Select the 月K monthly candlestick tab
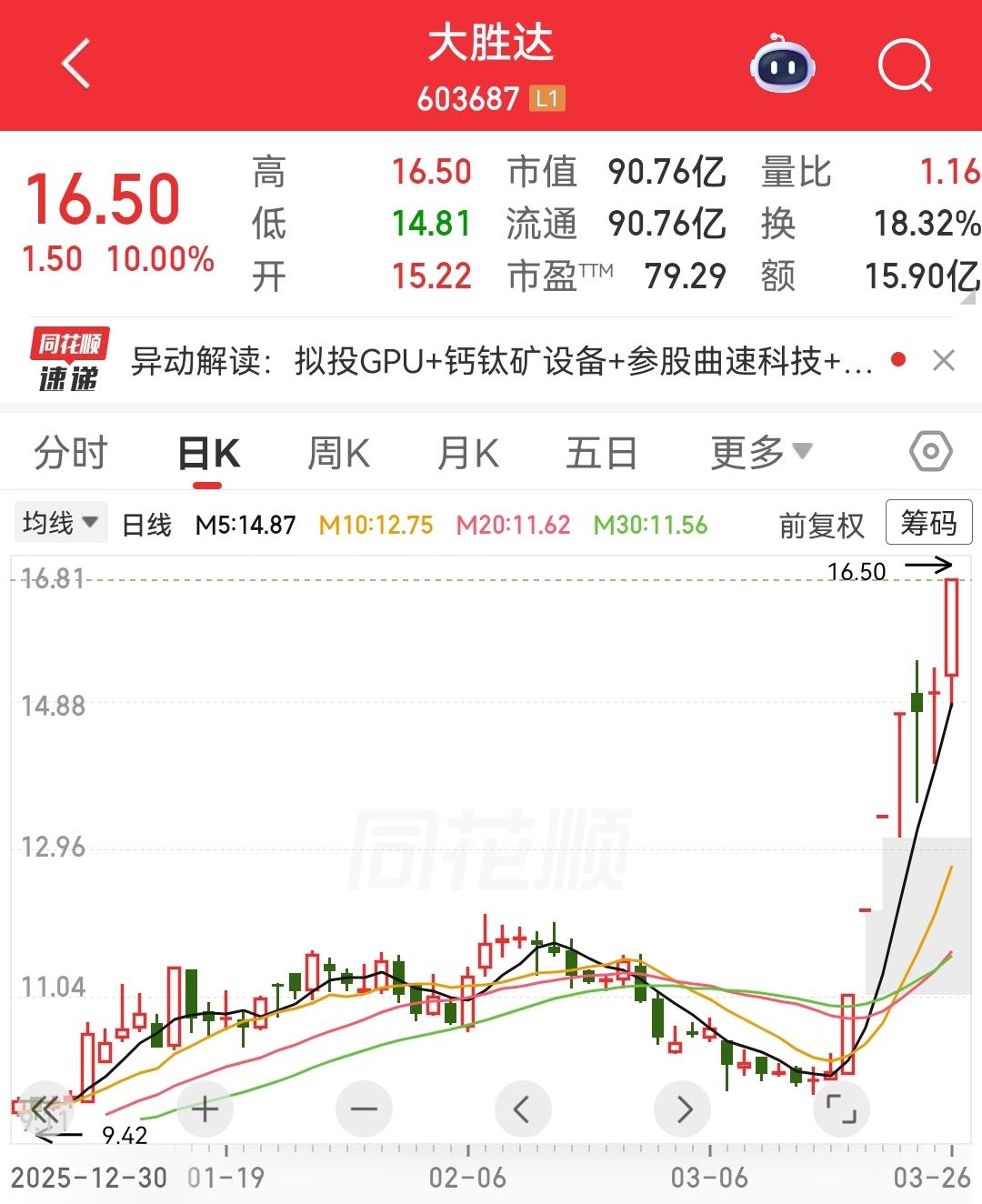Viewport: 982px width, 1204px height. tap(466, 451)
